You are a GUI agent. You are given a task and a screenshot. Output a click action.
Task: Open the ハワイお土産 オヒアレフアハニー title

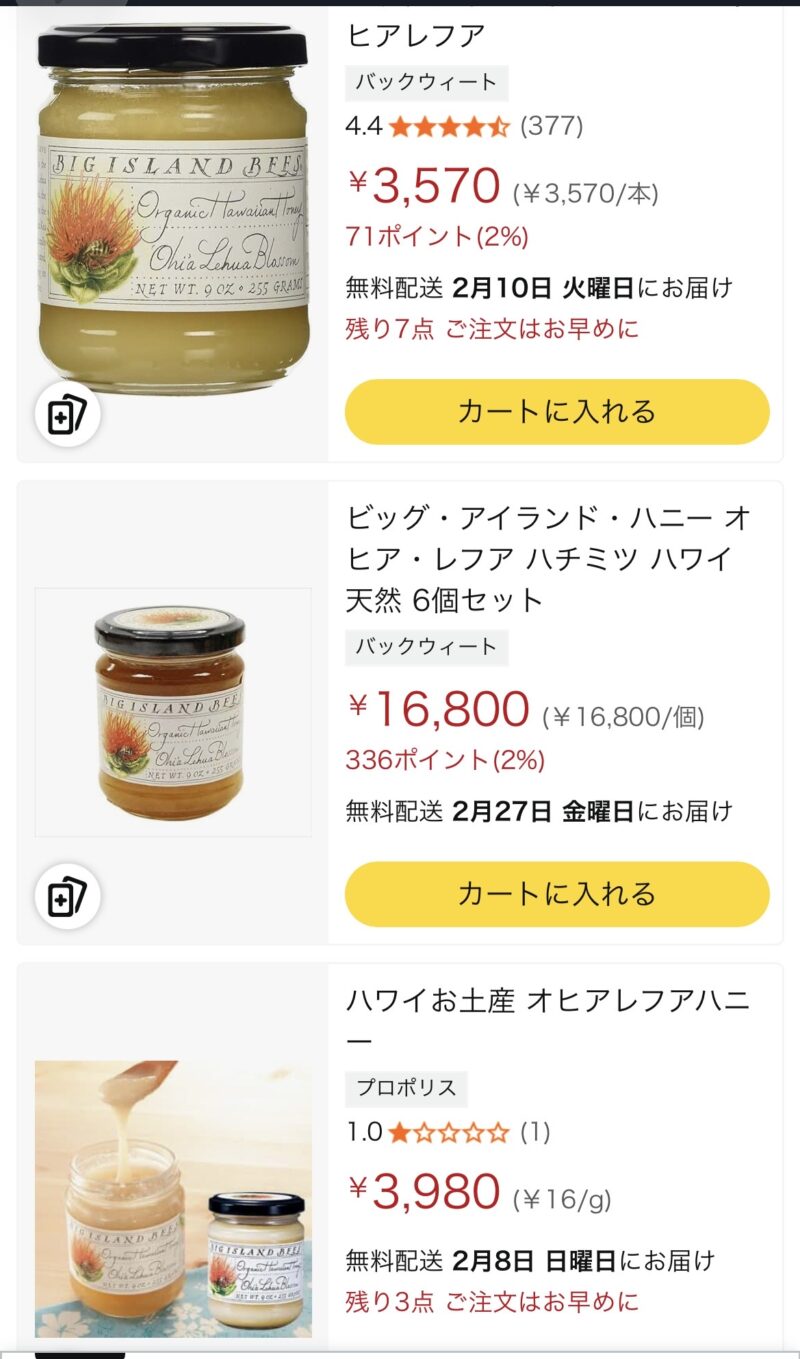pyautogui.click(x=548, y=1020)
